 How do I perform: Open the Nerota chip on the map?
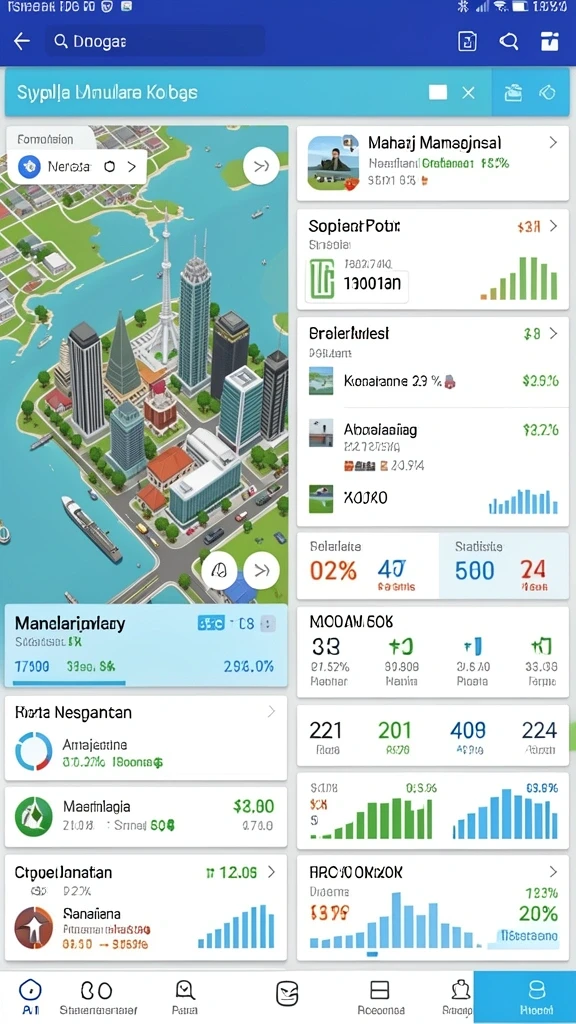(77, 167)
